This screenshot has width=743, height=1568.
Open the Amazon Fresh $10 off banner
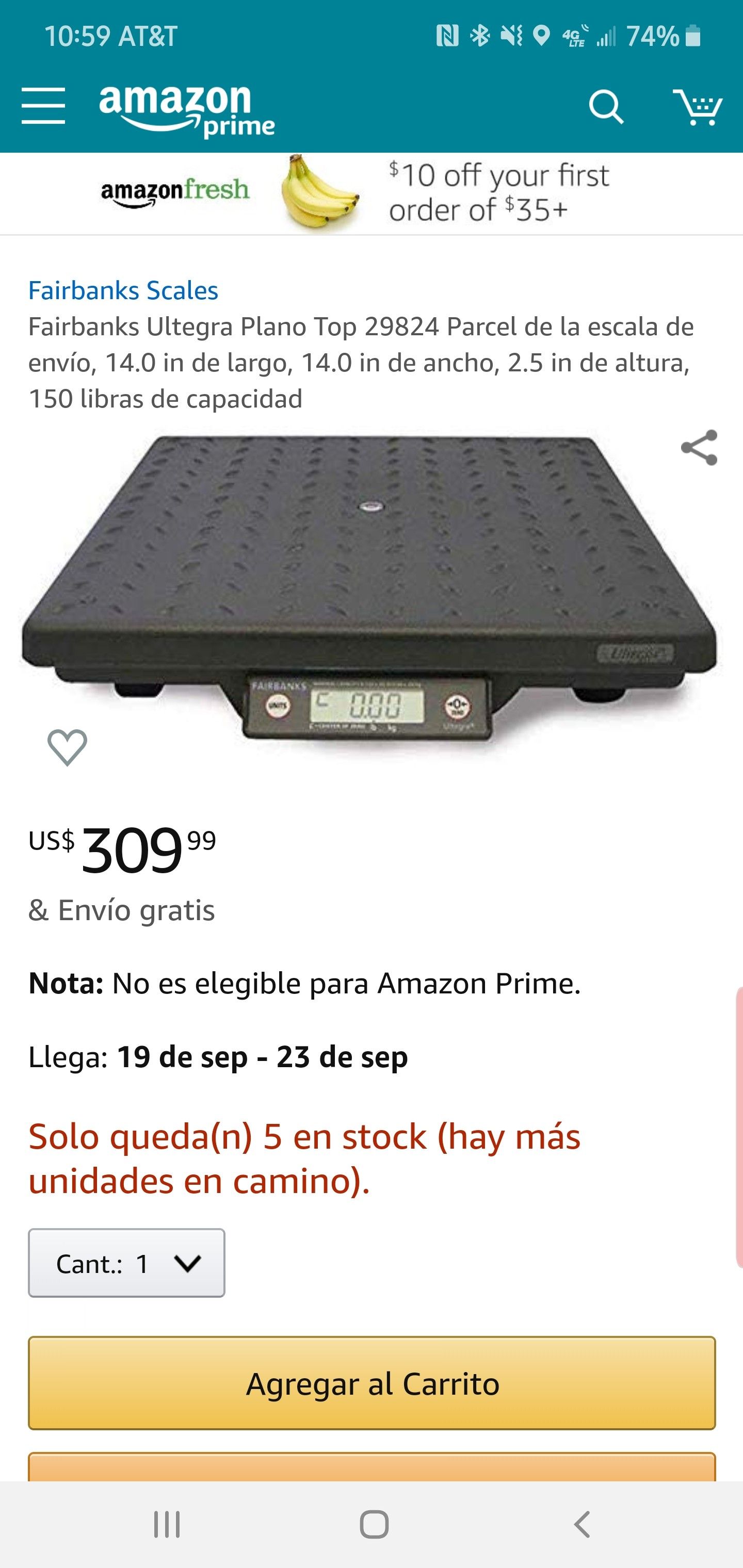(x=372, y=193)
